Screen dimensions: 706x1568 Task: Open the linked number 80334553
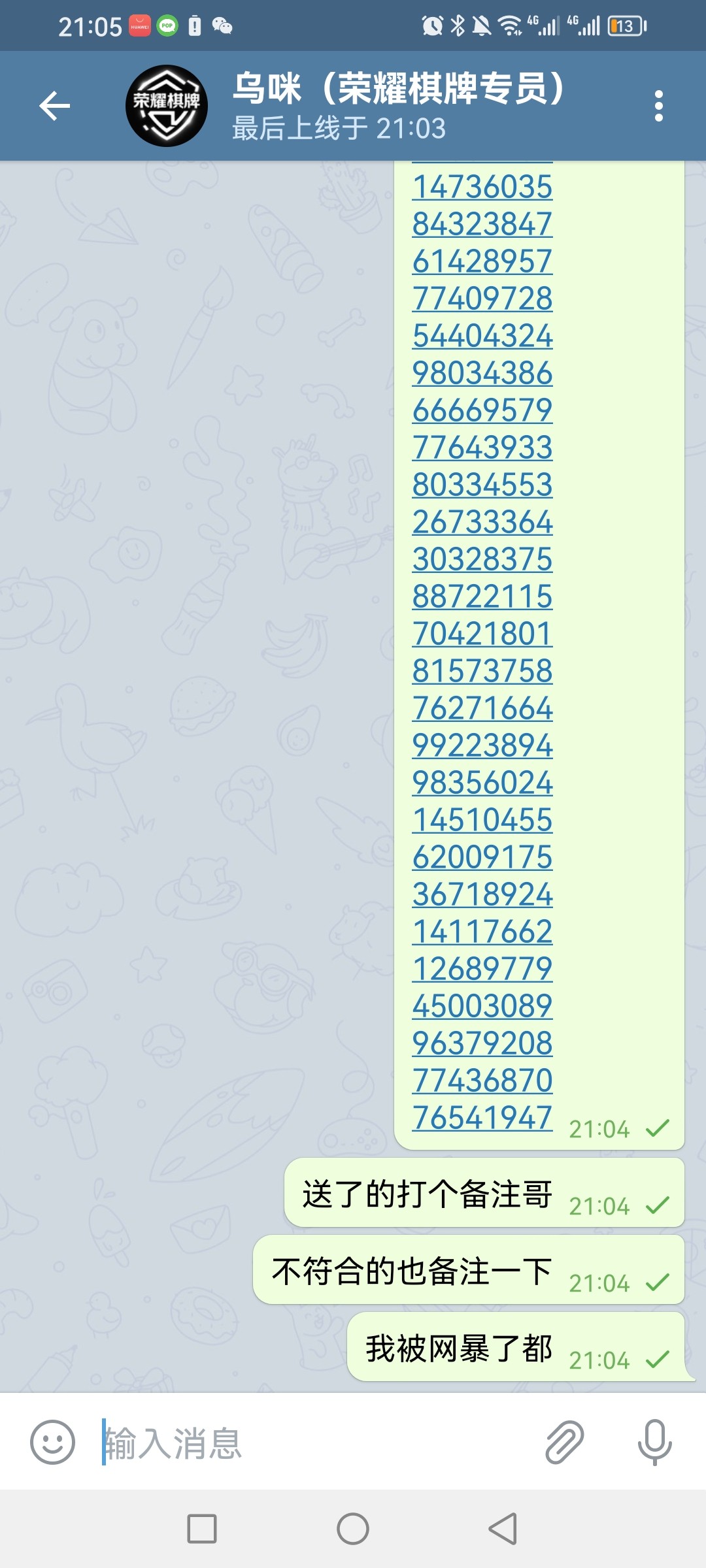pyautogui.click(x=482, y=485)
